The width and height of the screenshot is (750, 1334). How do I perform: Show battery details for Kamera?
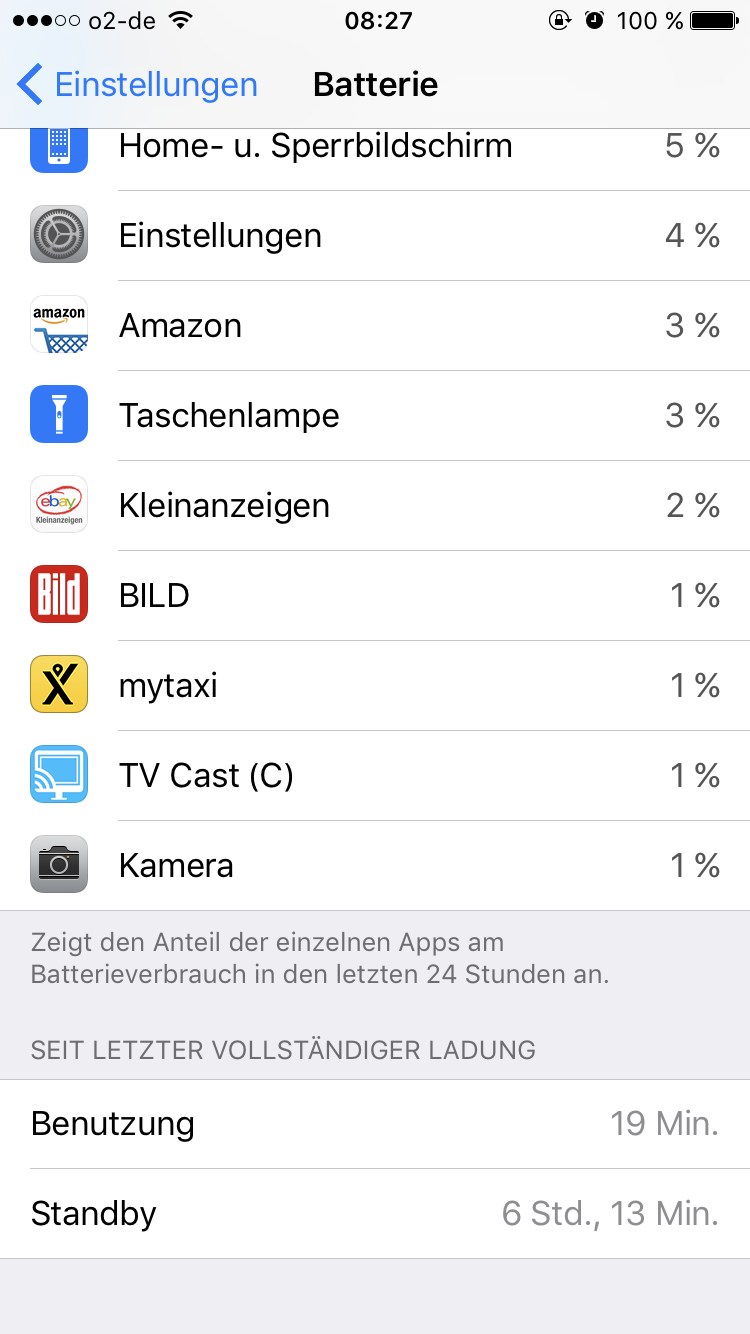pyautogui.click(x=375, y=866)
